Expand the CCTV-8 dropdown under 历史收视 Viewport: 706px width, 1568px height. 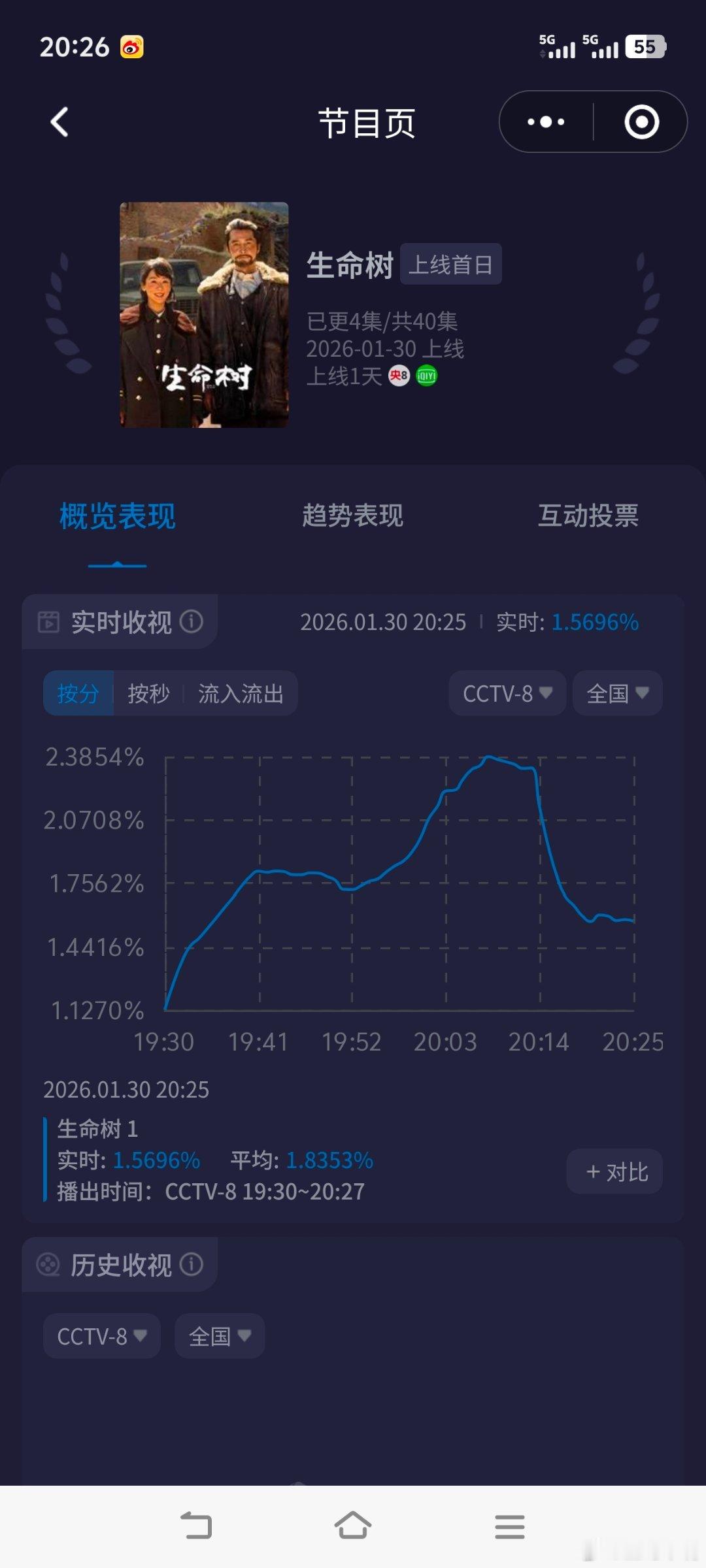pyautogui.click(x=102, y=1335)
